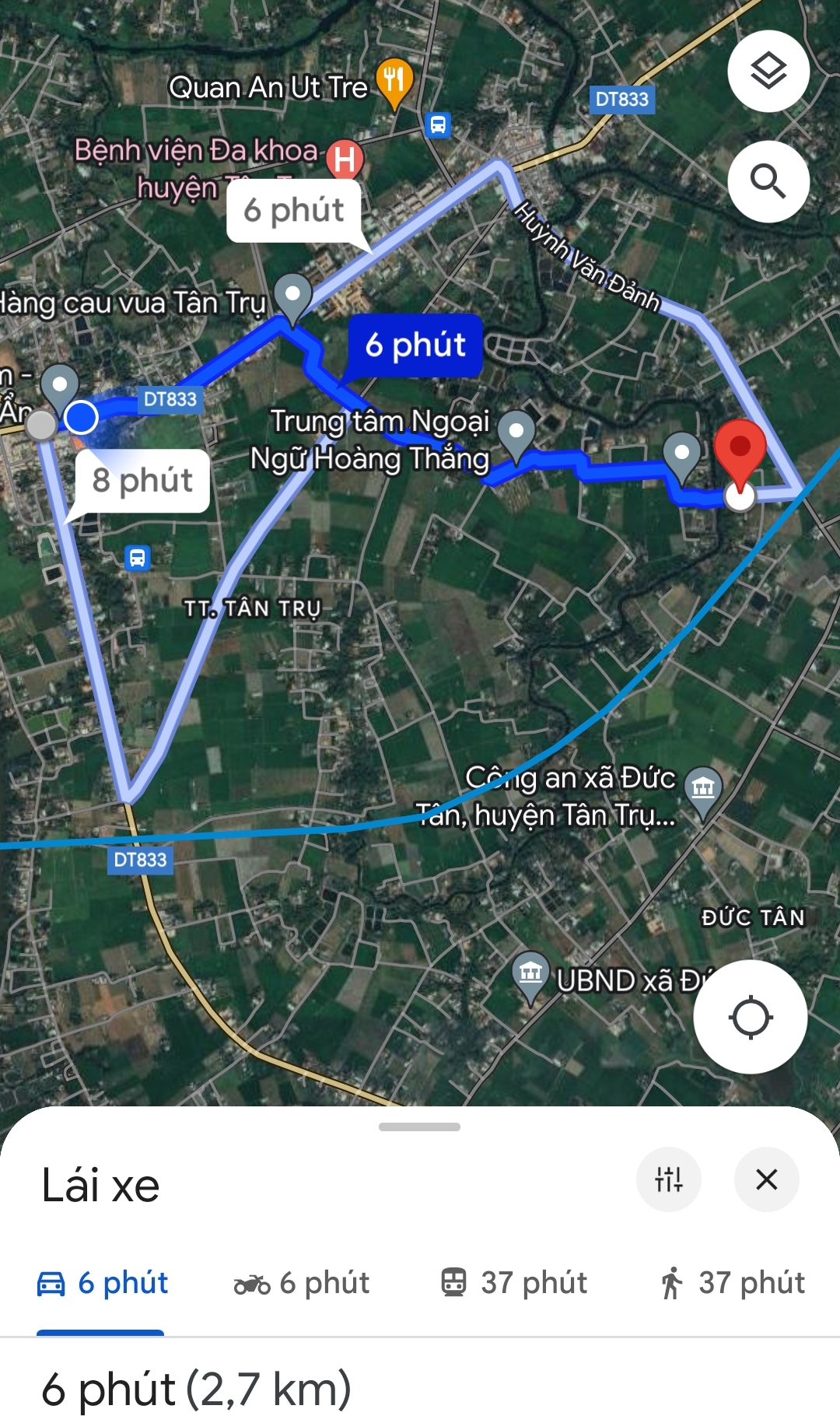Expand the bottom sheet drag handle
This screenshot has height=1416, width=840.
[x=419, y=1127]
